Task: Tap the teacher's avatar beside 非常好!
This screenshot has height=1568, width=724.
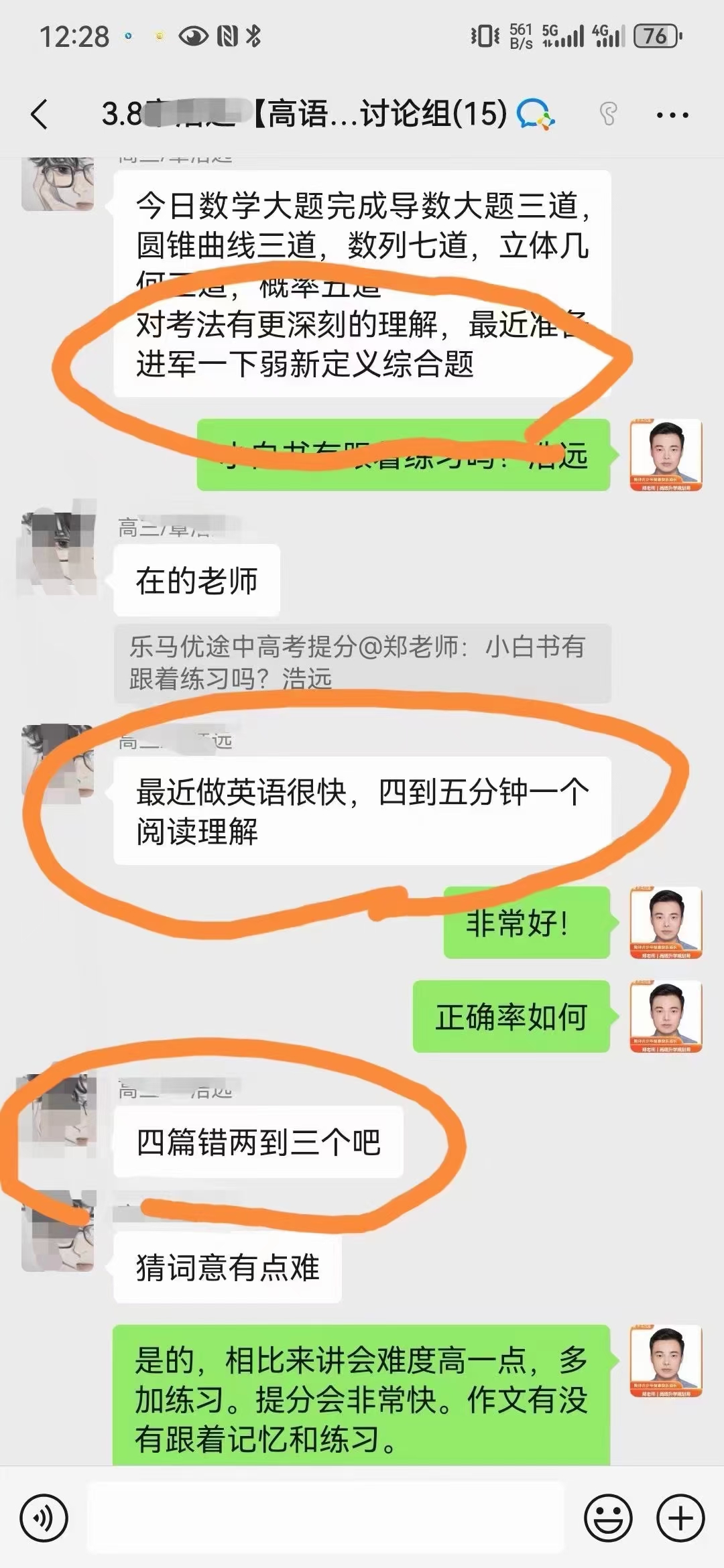Action: click(x=666, y=923)
